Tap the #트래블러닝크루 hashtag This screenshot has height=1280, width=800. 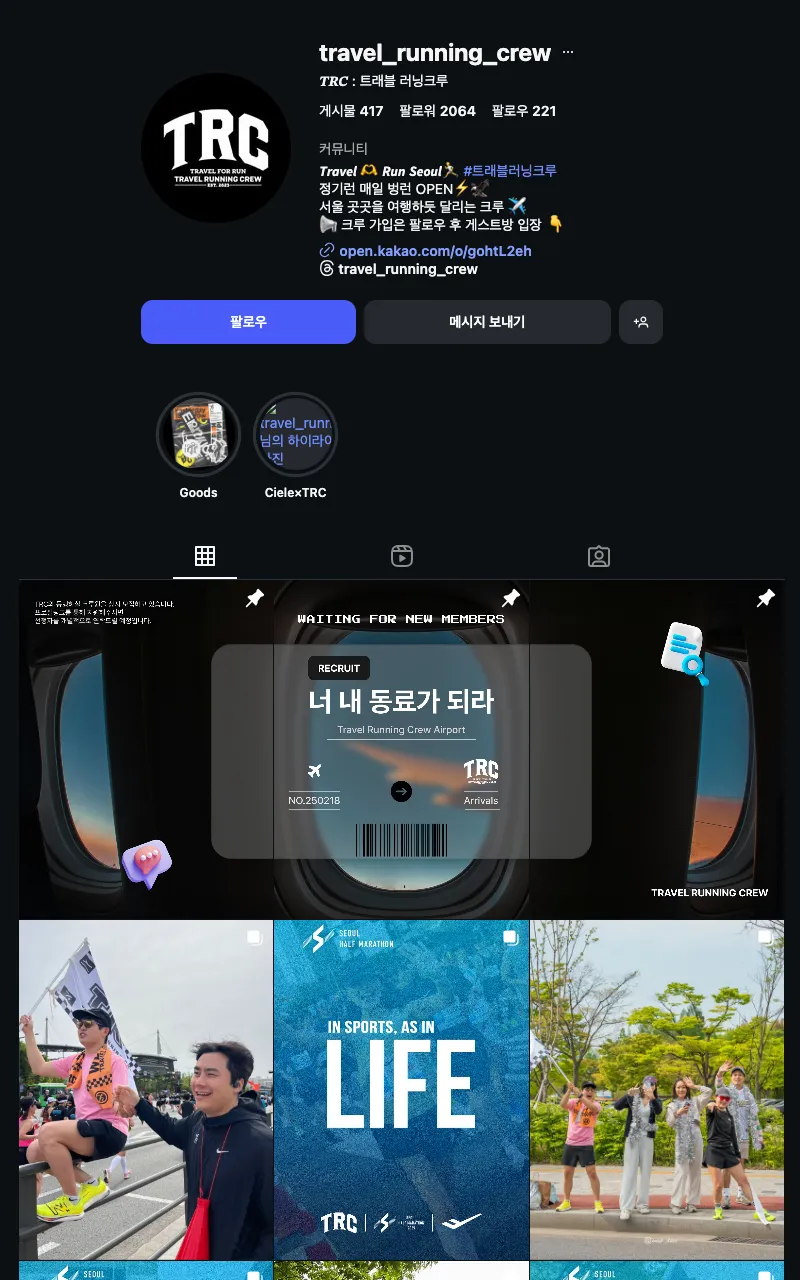[509, 171]
